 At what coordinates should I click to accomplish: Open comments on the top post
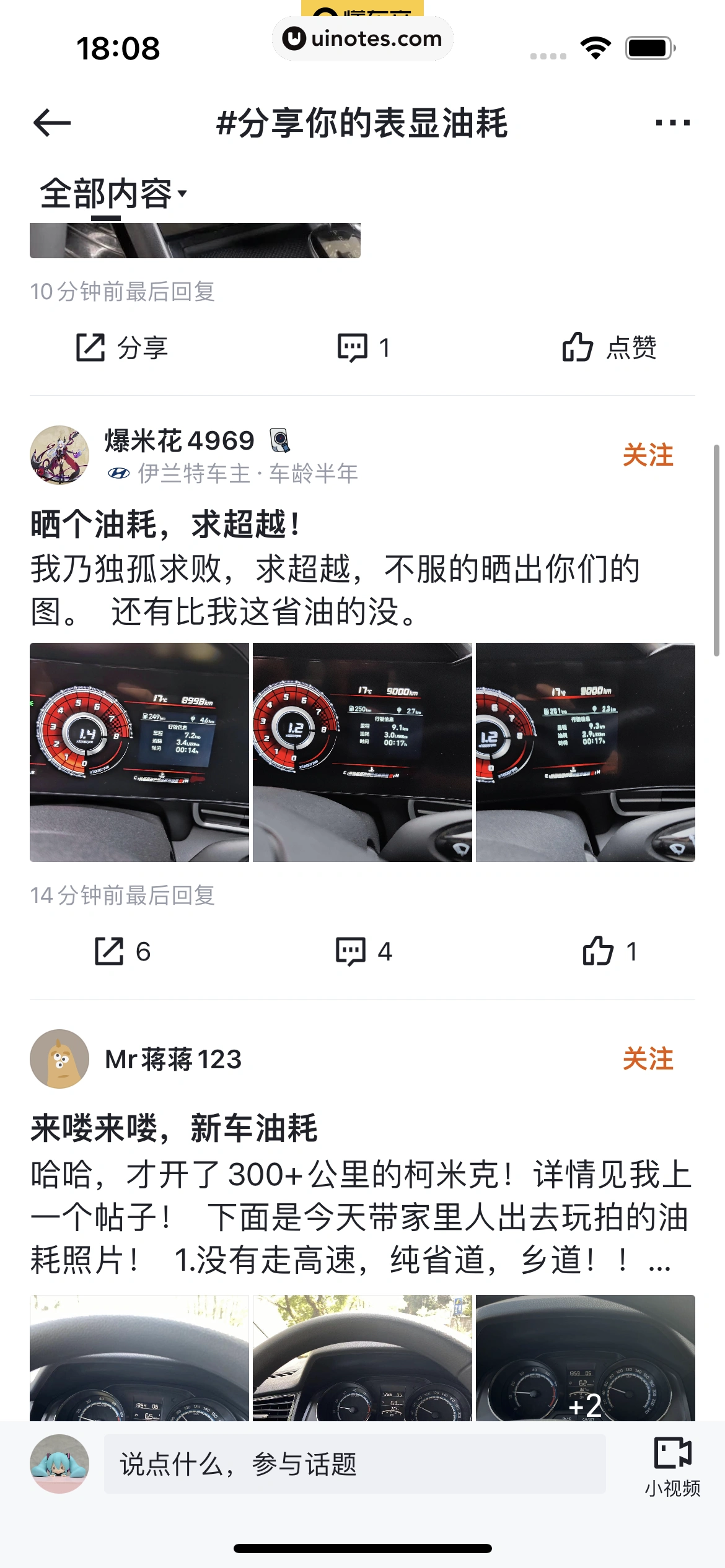coord(363,347)
